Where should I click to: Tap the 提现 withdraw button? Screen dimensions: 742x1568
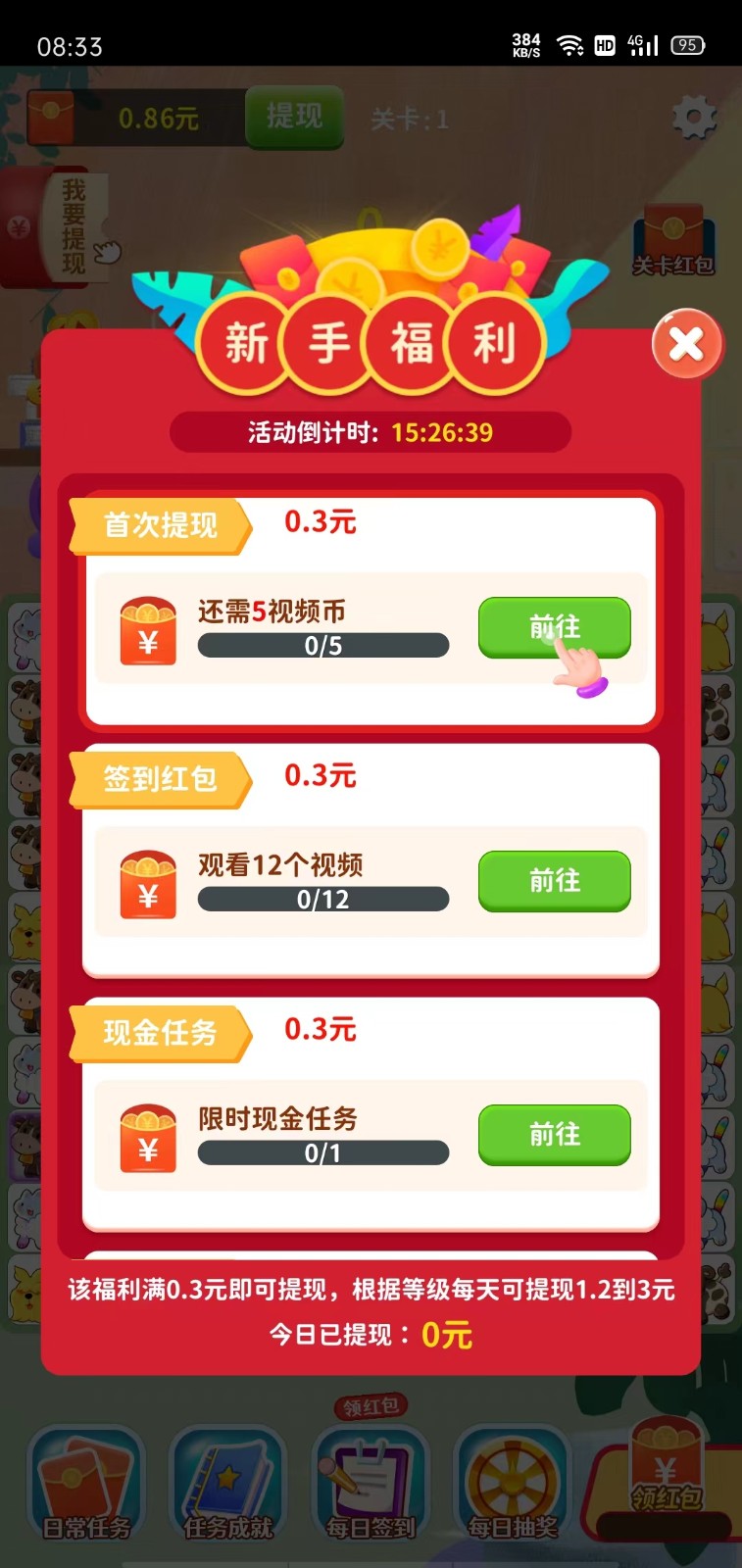(x=293, y=116)
